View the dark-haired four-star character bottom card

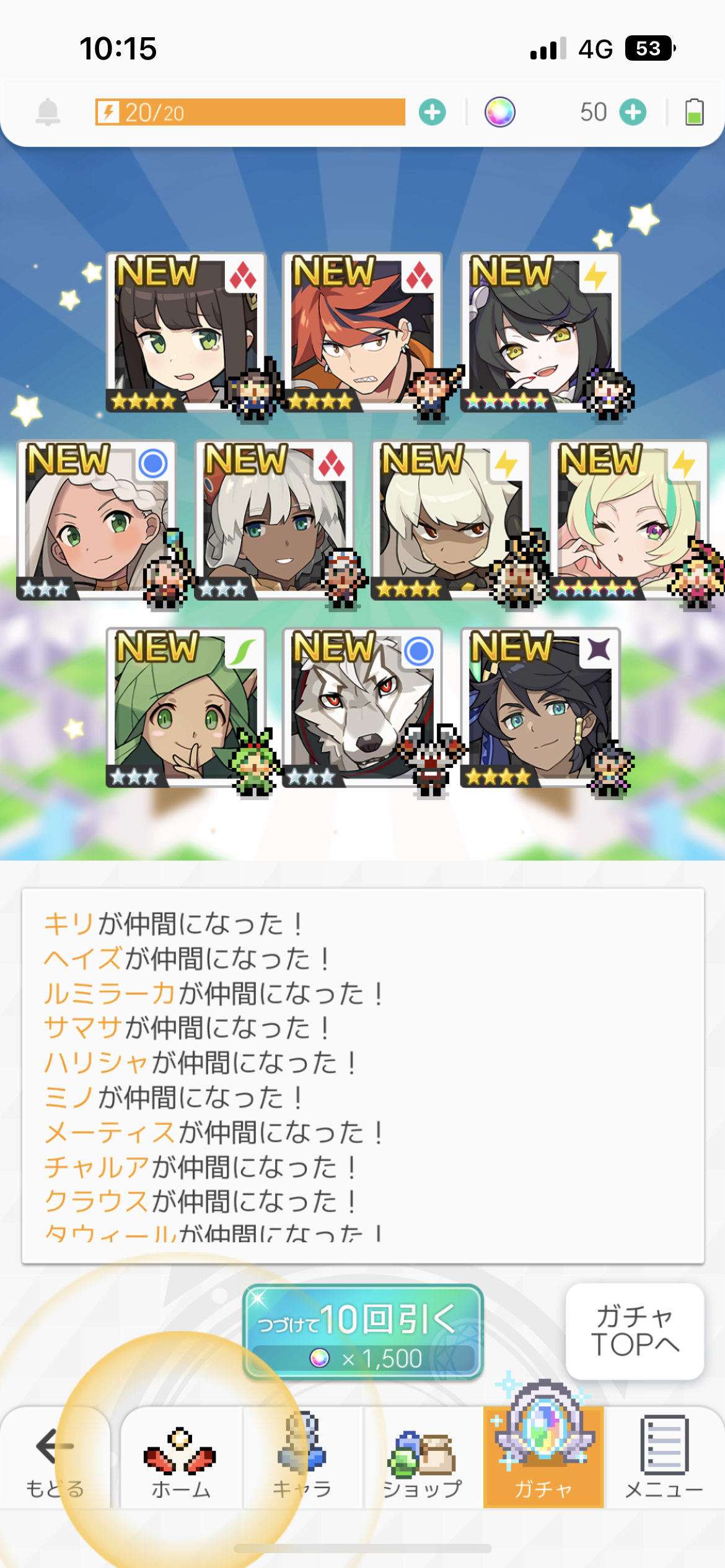tap(539, 706)
